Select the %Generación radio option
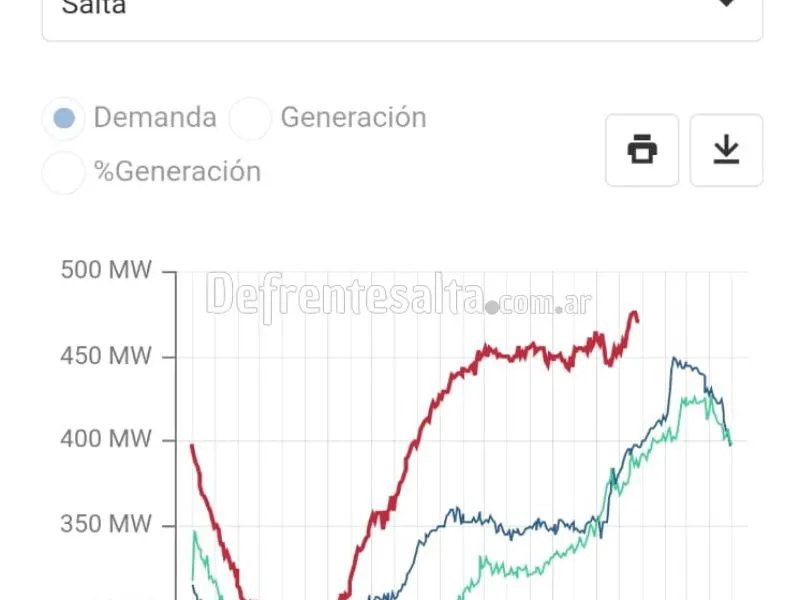Image resolution: width=800 pixels, height=600 pixels. click(64, 172)
